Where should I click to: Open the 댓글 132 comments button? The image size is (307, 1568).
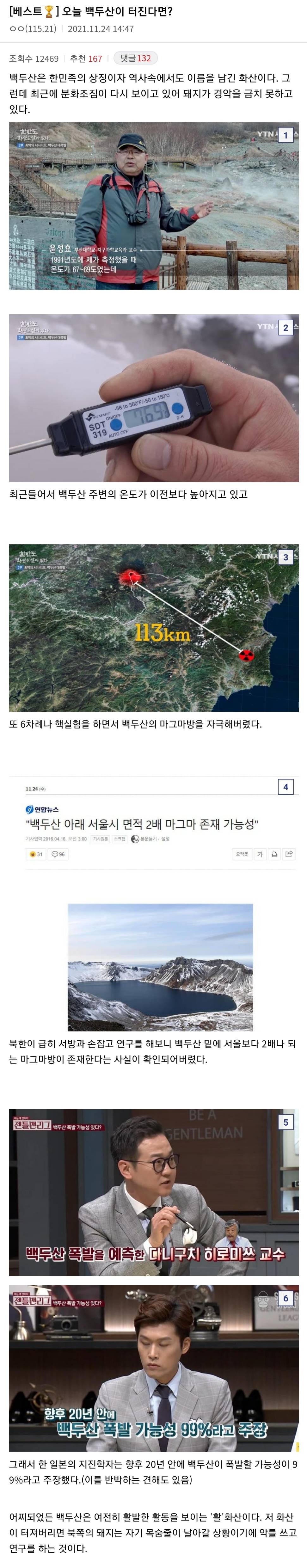[x=135, y=58]
